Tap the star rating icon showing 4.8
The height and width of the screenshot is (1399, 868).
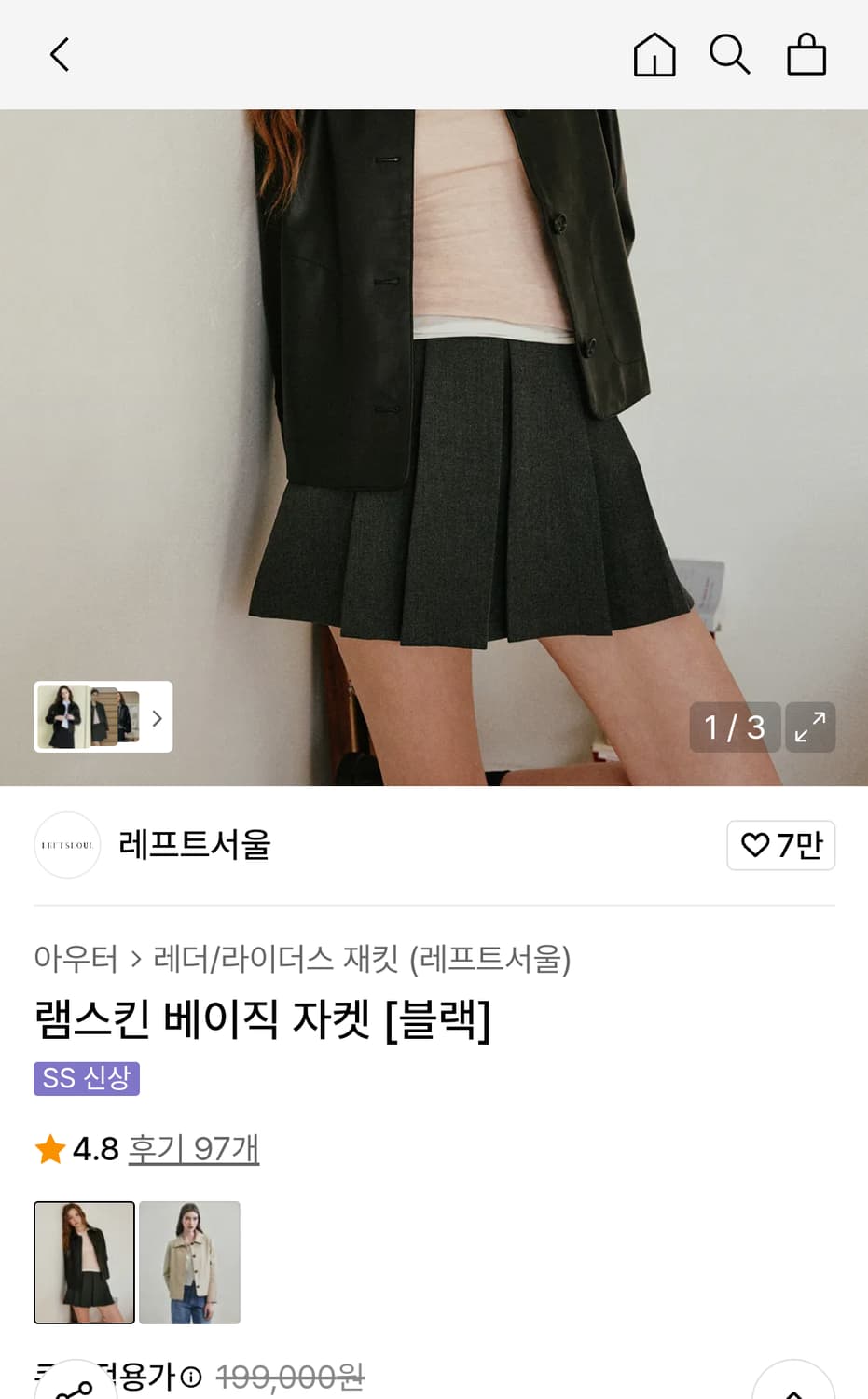point(48,1149)
